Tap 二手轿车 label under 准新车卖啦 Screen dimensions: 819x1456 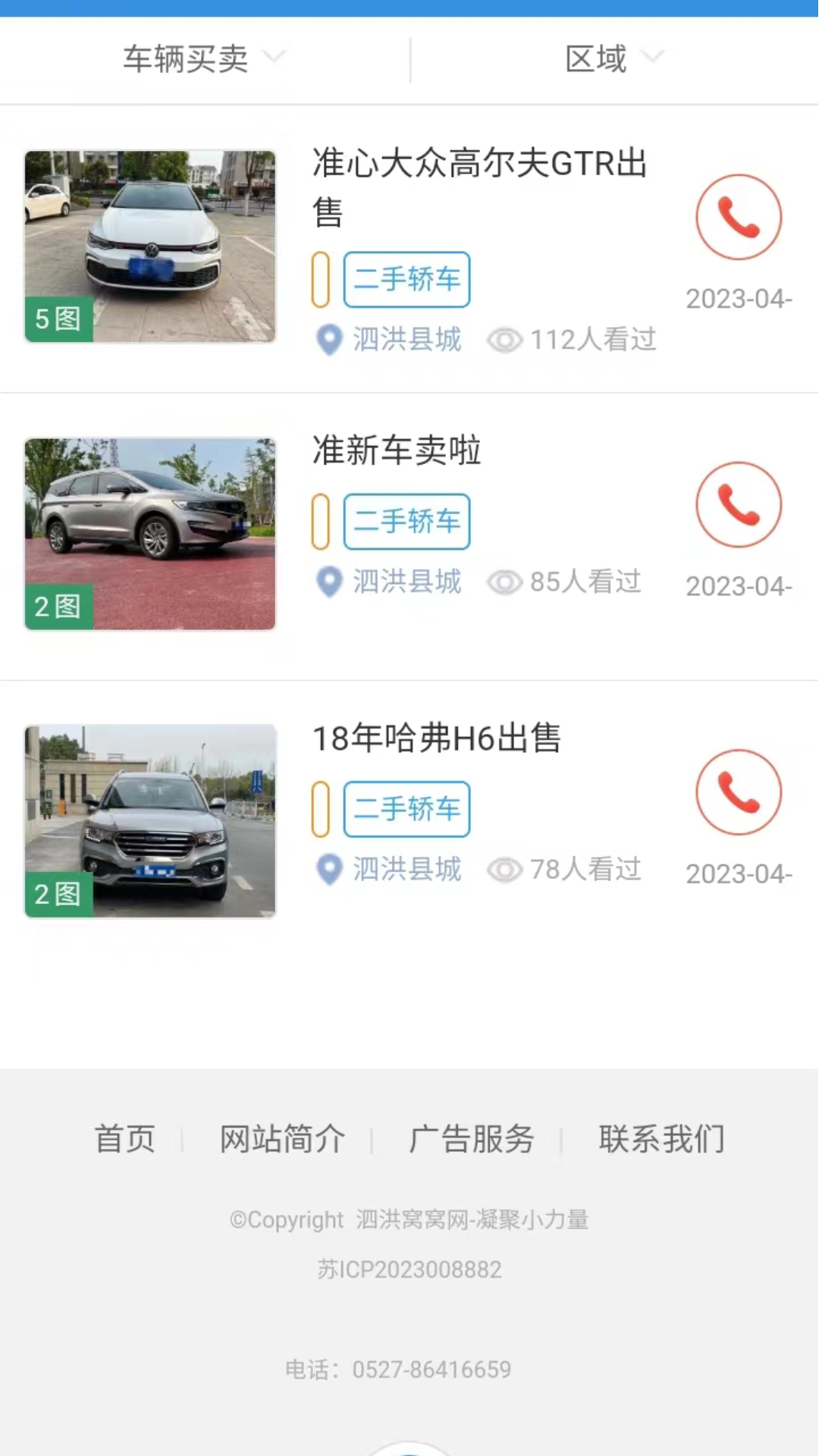pyautogui.click(x=406, y=521)
